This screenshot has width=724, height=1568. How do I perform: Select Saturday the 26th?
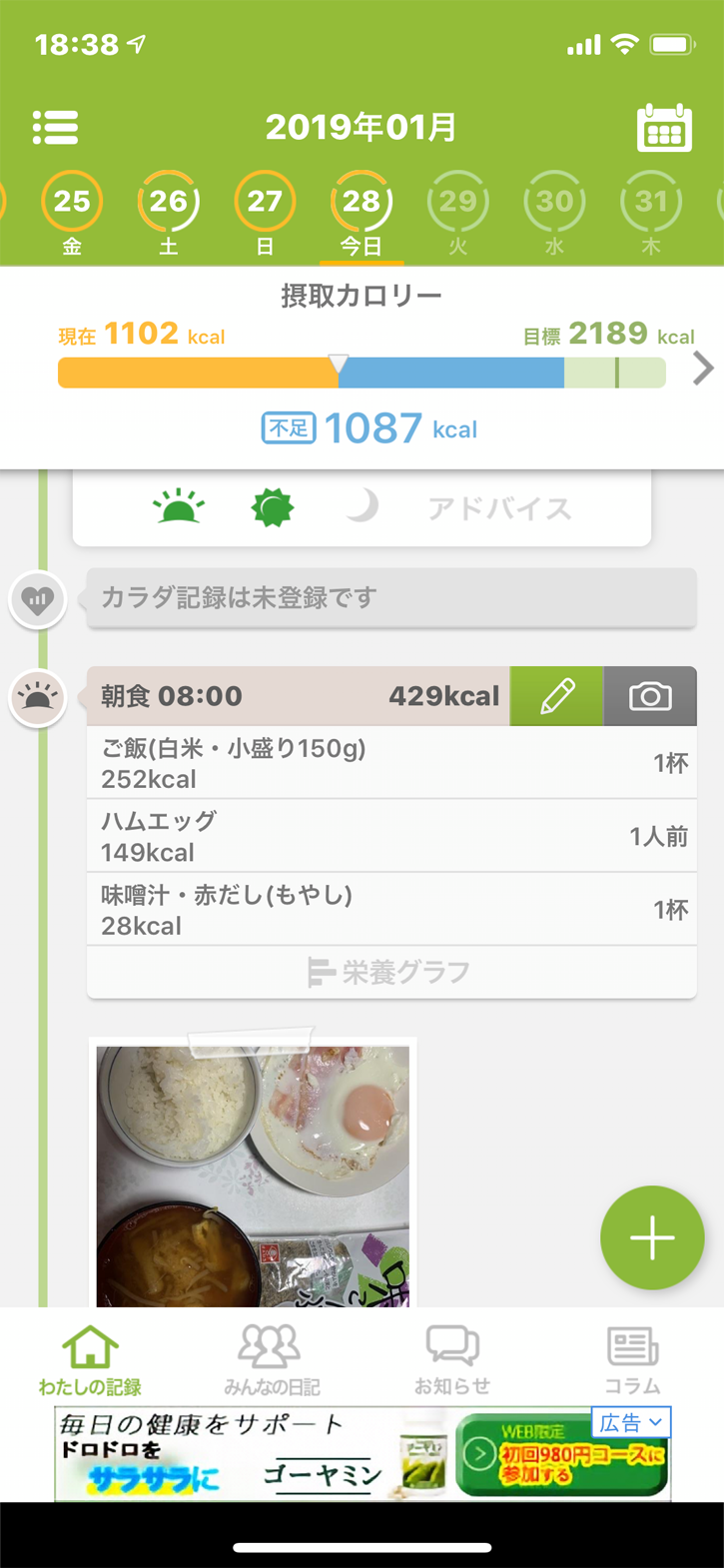click(x=168, y=203)
